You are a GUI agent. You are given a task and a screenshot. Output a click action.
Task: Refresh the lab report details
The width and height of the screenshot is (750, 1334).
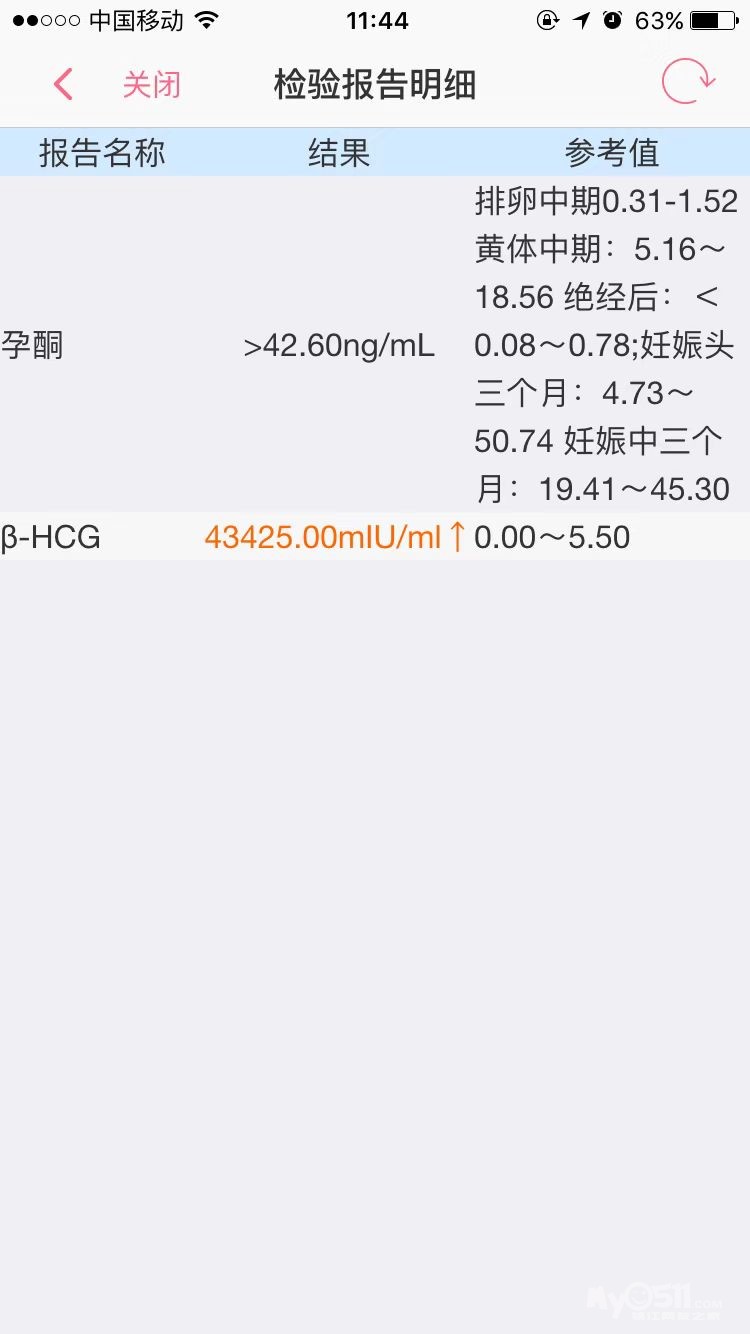coord(687,82)
